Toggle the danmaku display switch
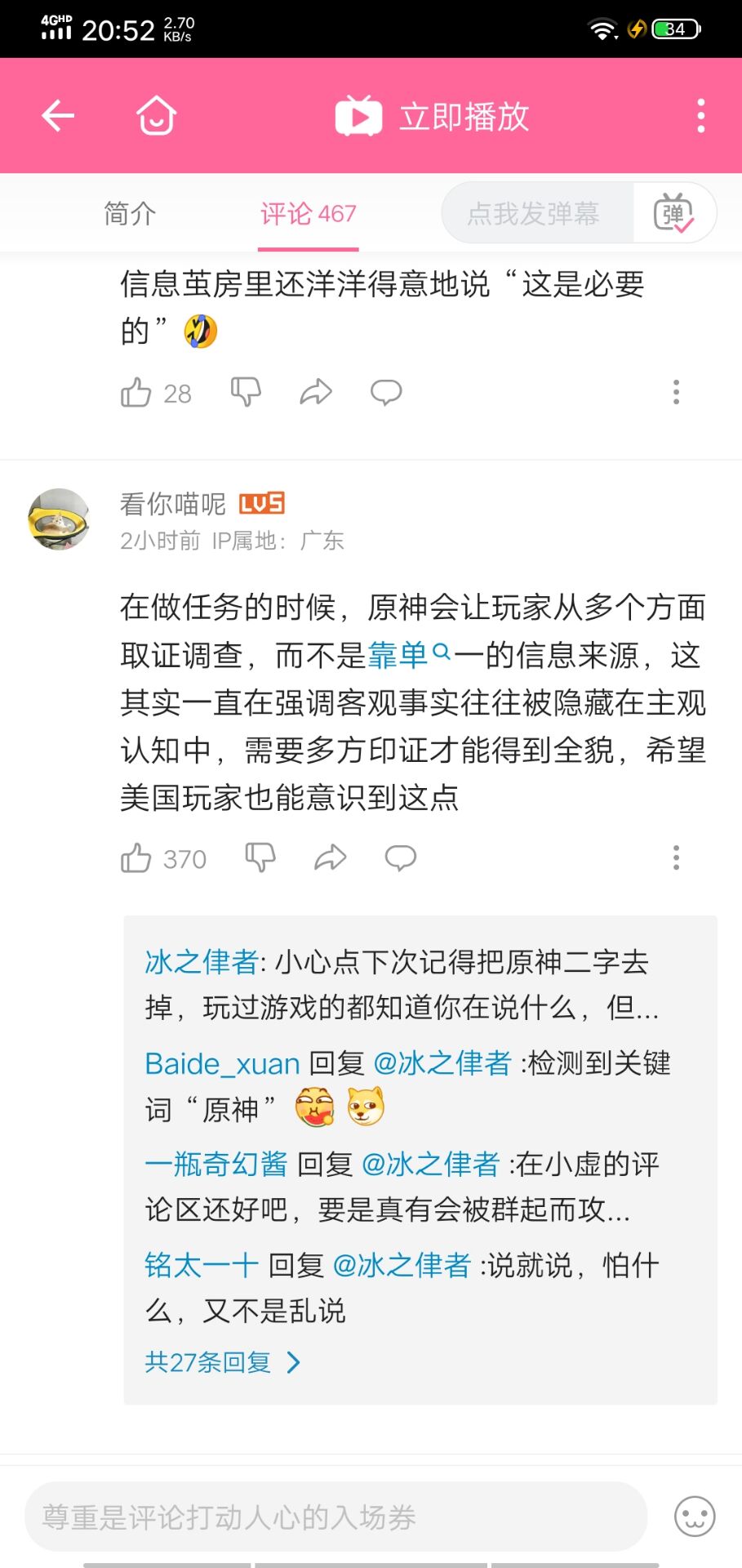This screenshot has height=1568, width=742. pyautogui.click(x=673, y=214)
